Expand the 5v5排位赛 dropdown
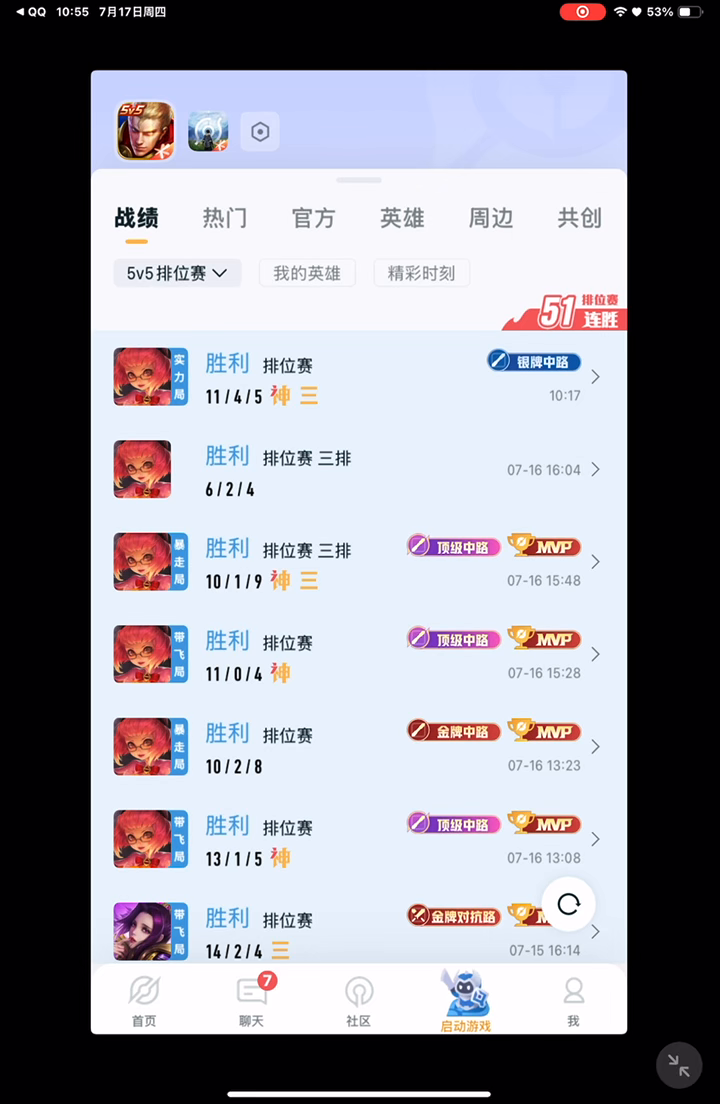This screenshot has width=720, height=1104. click(x=177, y=273)
